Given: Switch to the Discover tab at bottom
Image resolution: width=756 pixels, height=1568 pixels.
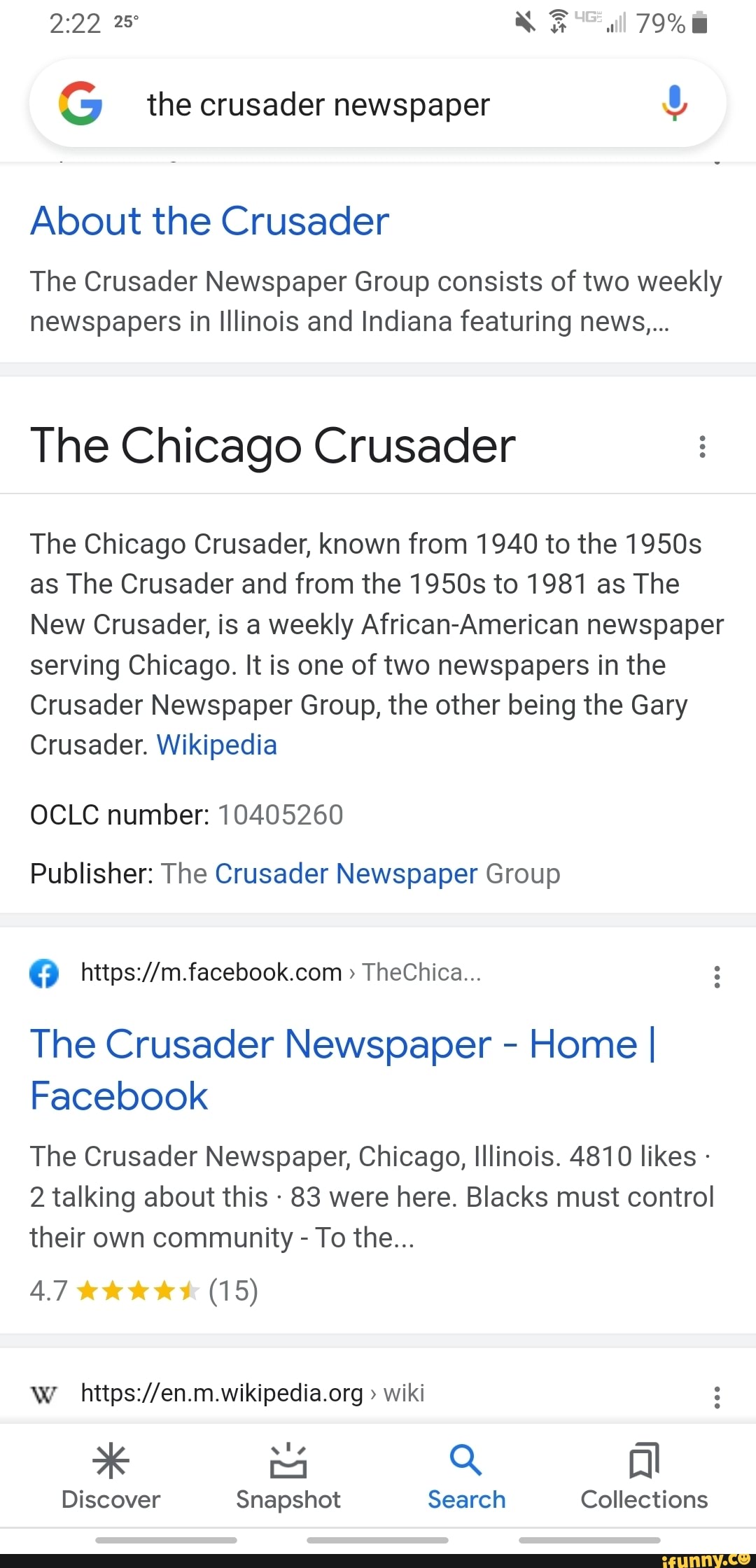Looking at the screenshot, I should (110, 1477).
